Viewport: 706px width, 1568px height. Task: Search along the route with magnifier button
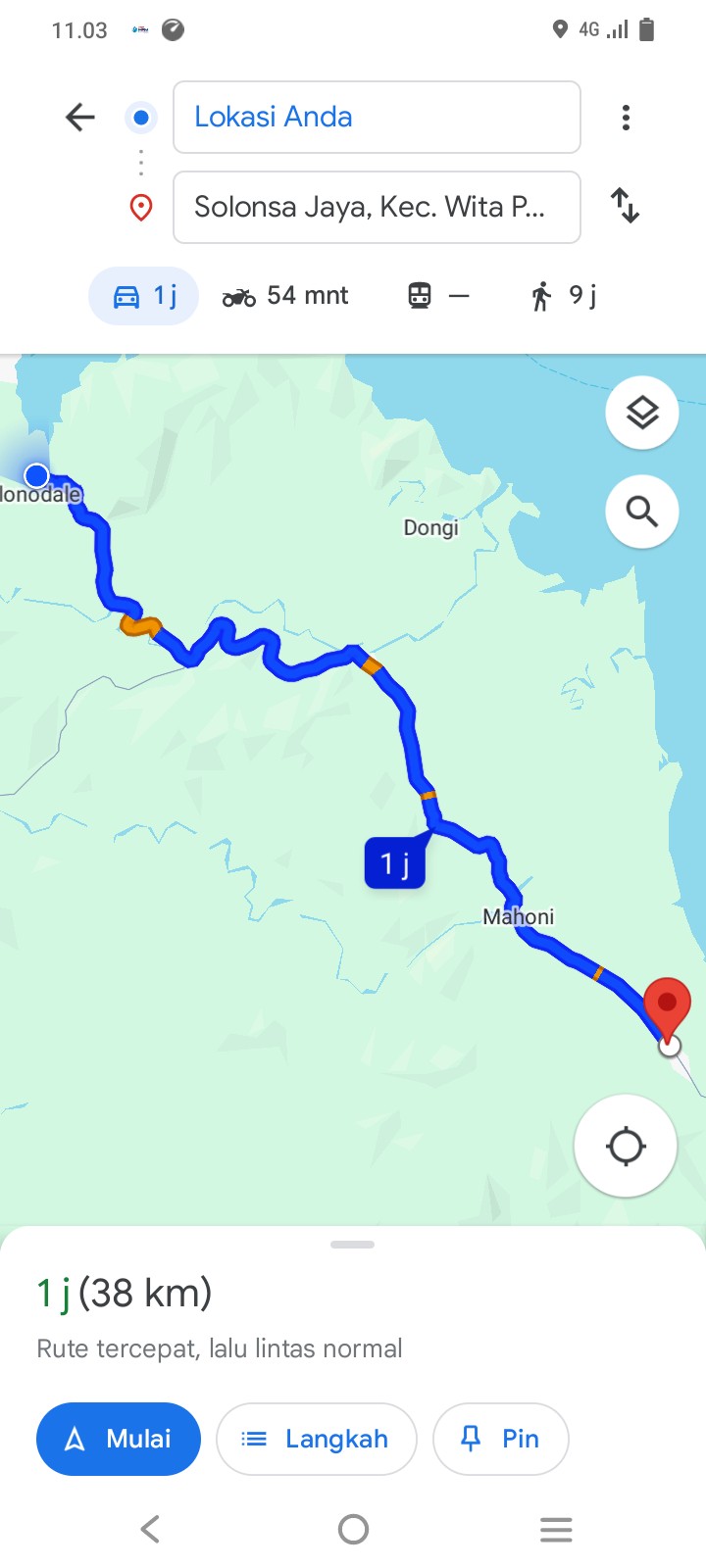point(642,512)
